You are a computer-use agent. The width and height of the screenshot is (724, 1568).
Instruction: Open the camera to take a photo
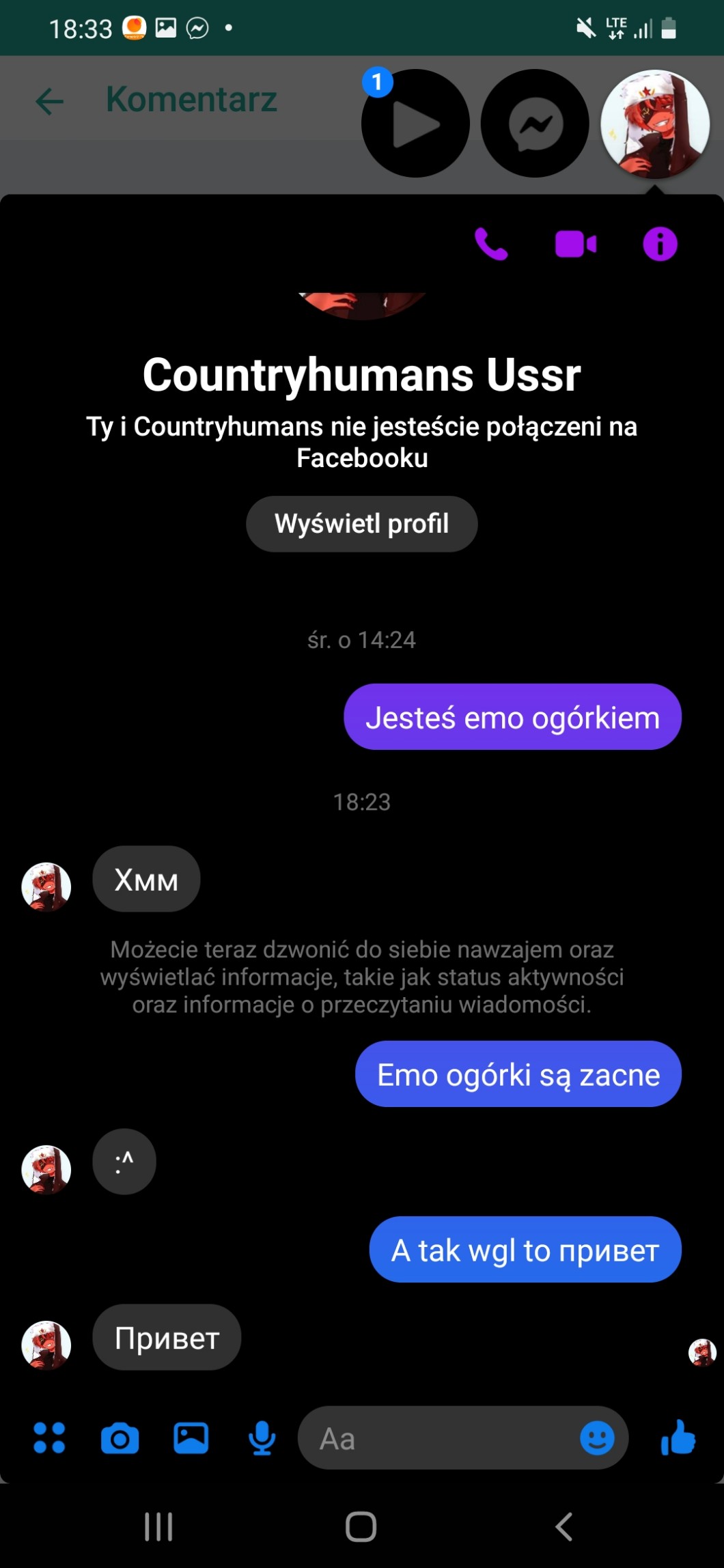pos(120,1438)
